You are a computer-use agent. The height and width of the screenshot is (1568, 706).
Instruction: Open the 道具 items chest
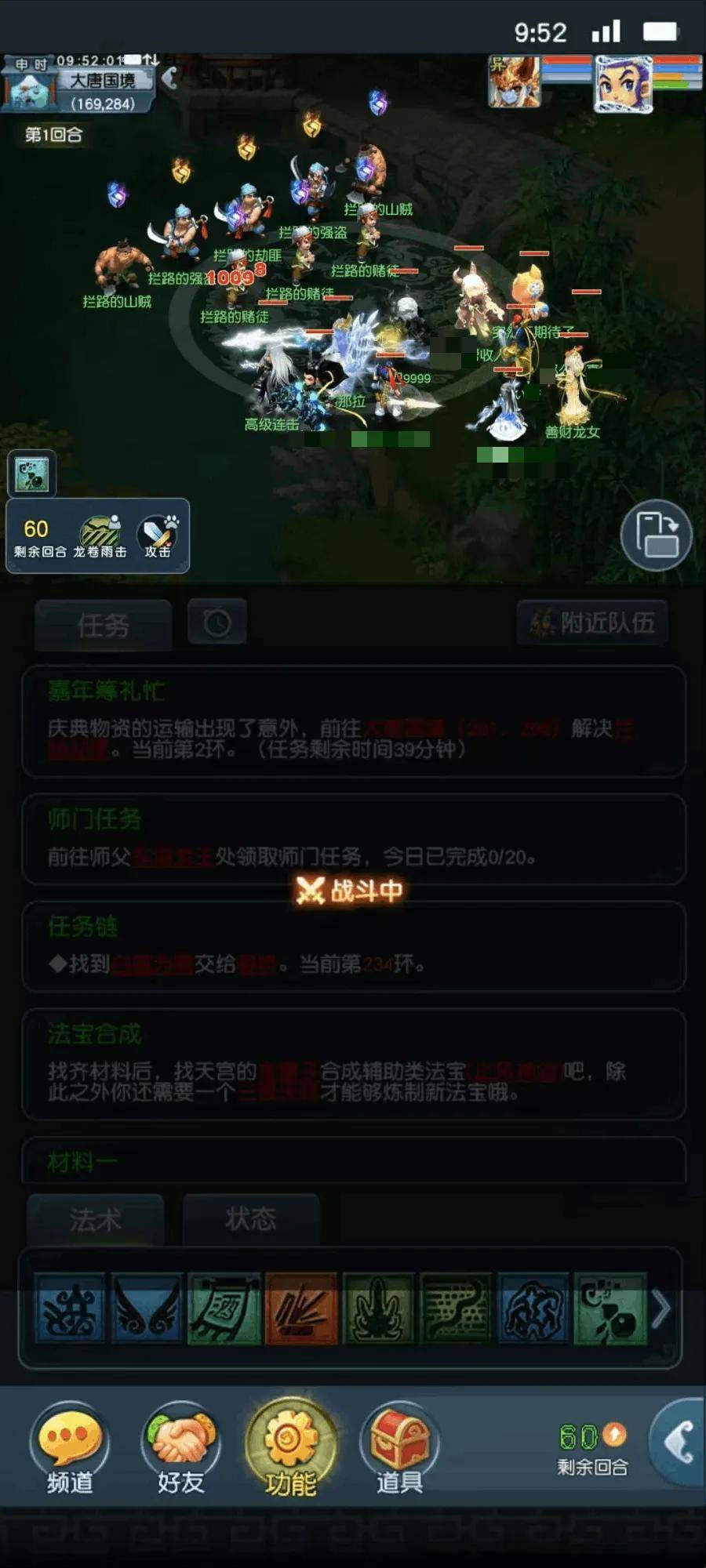pos(399,1449)
